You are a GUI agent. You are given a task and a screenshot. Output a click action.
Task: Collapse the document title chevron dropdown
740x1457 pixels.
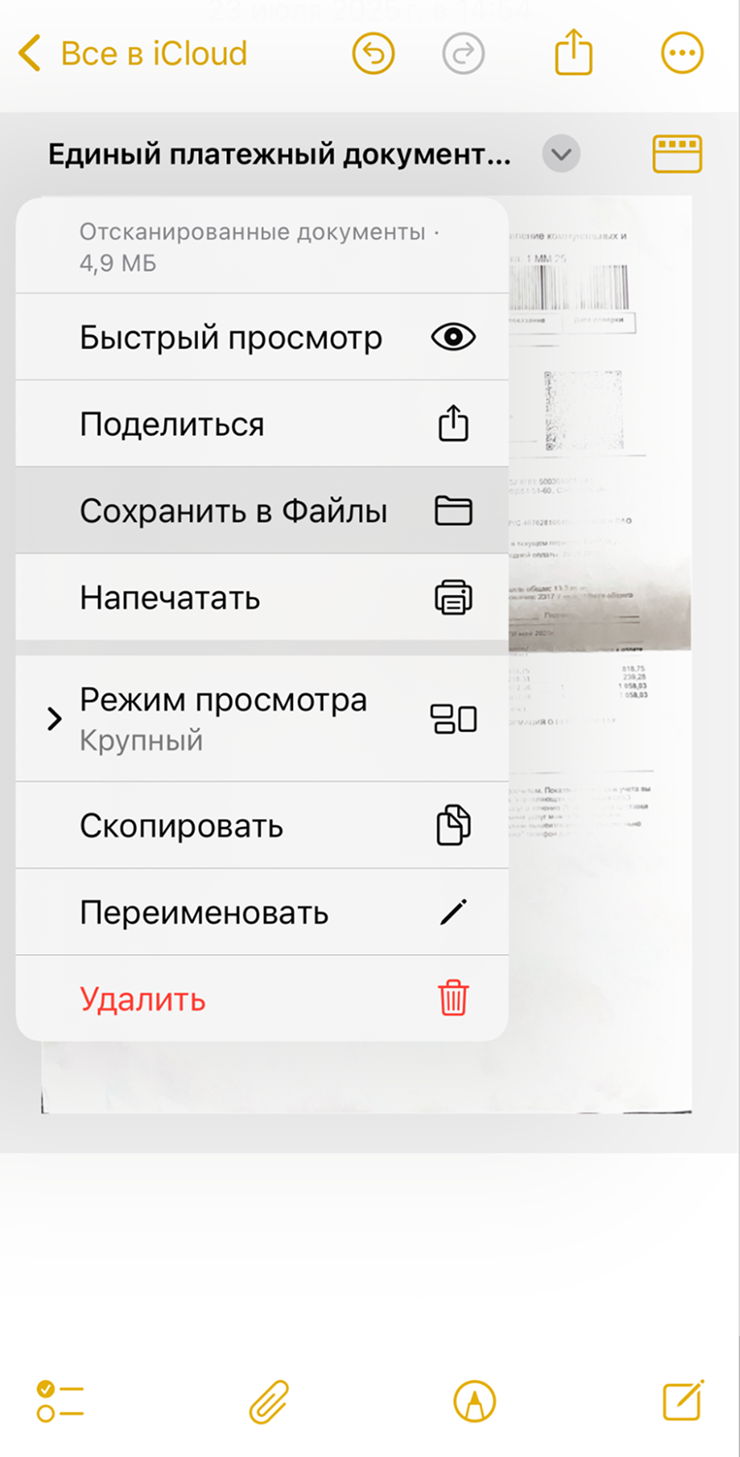pyautogui.click(x=561, y=155)
